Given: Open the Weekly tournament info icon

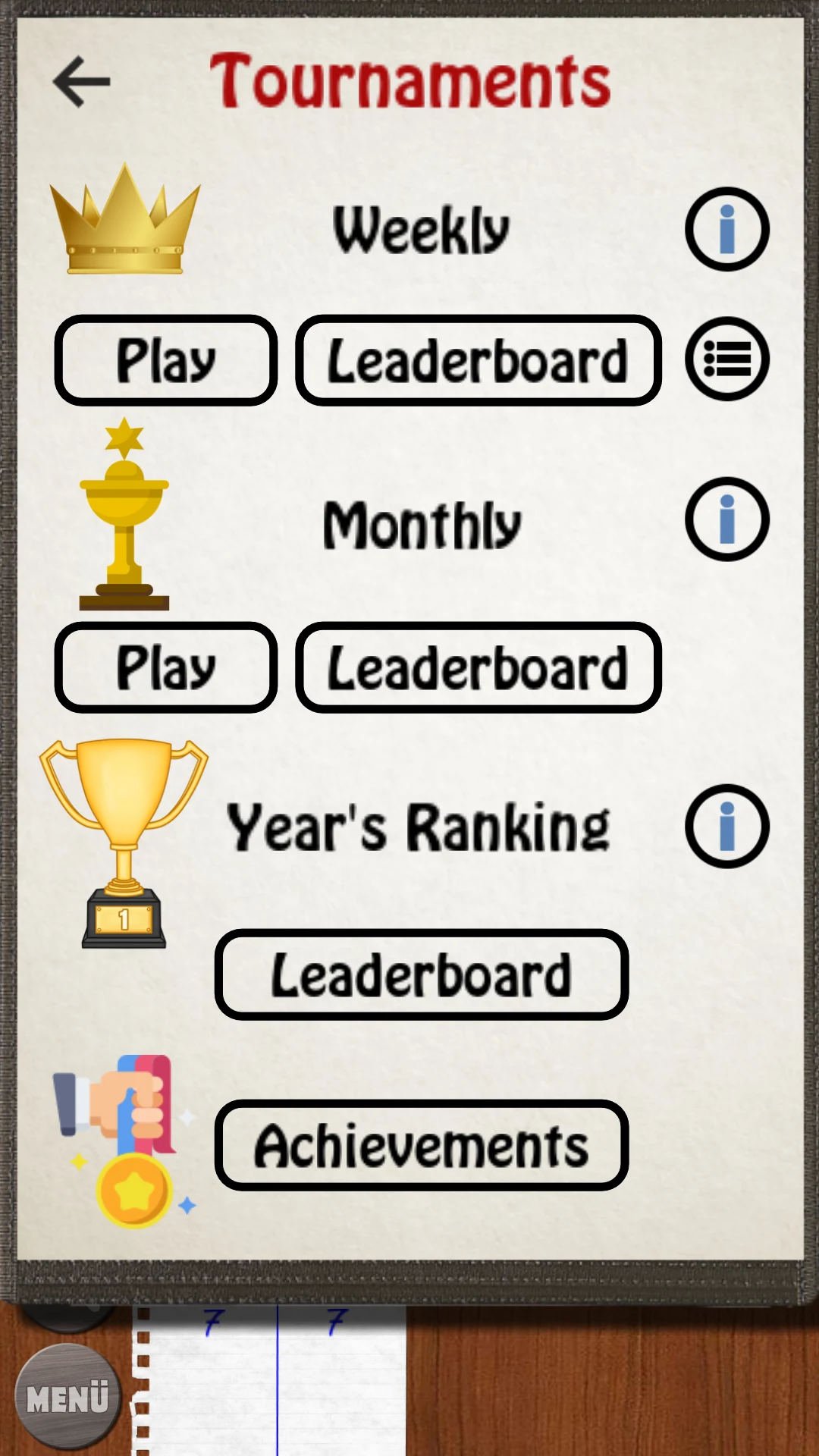Looking at the screenshot, I should (x=727, y=229).
